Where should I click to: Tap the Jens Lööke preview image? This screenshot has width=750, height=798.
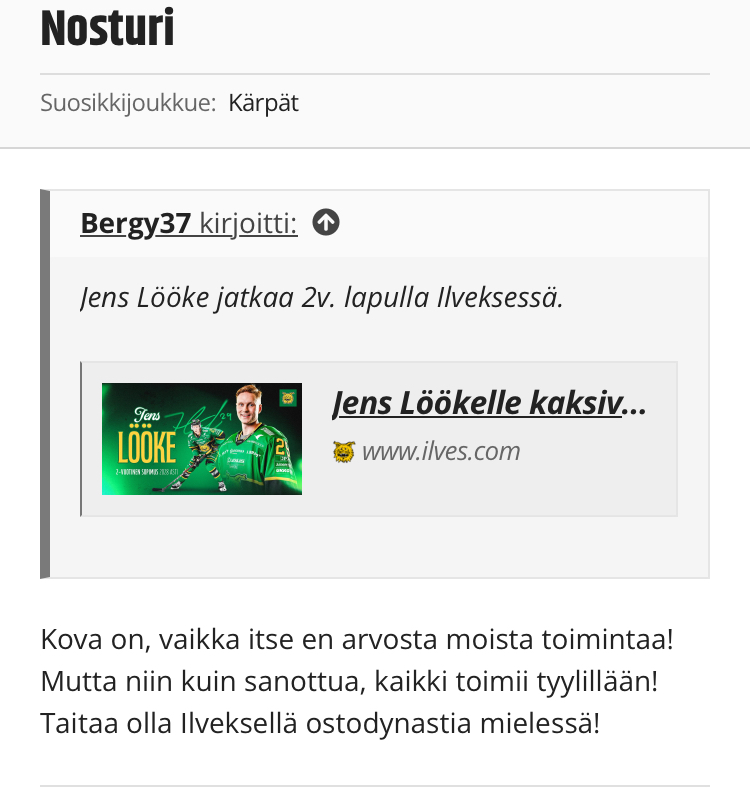202,439
